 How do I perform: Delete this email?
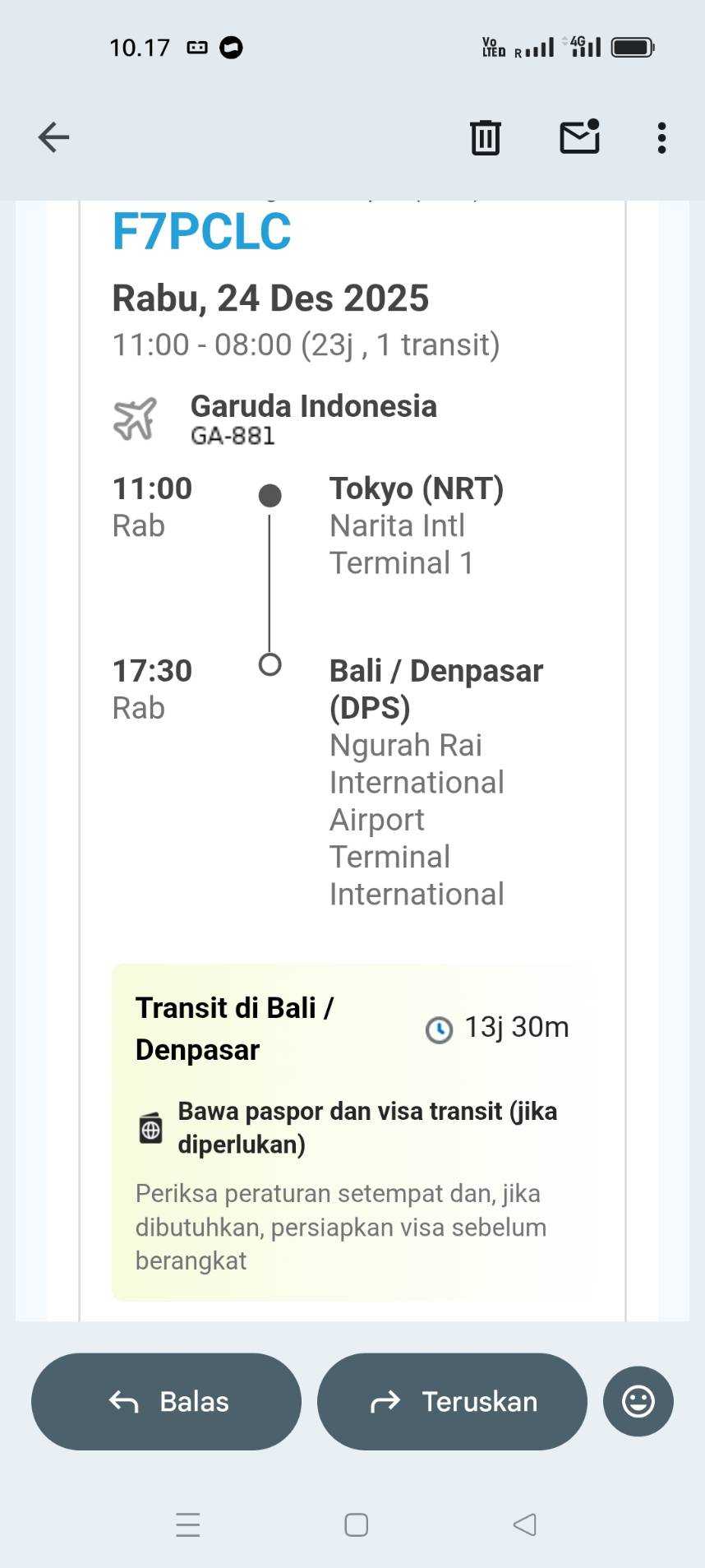click(485, 137)
